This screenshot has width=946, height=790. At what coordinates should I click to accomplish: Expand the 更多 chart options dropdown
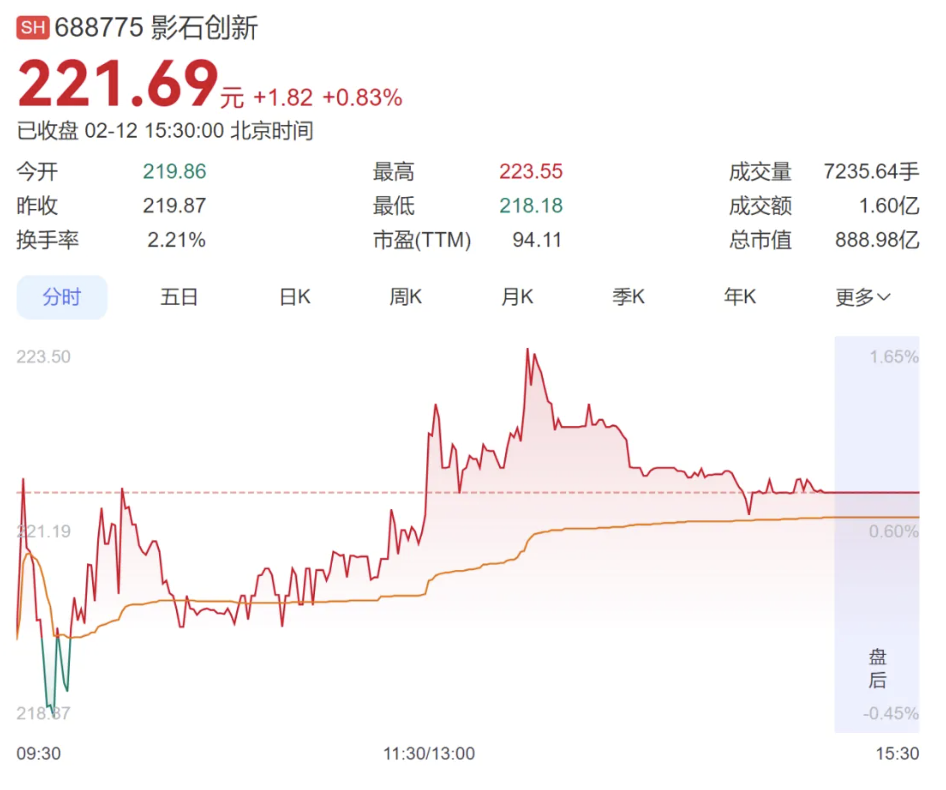tap(863, 297)
